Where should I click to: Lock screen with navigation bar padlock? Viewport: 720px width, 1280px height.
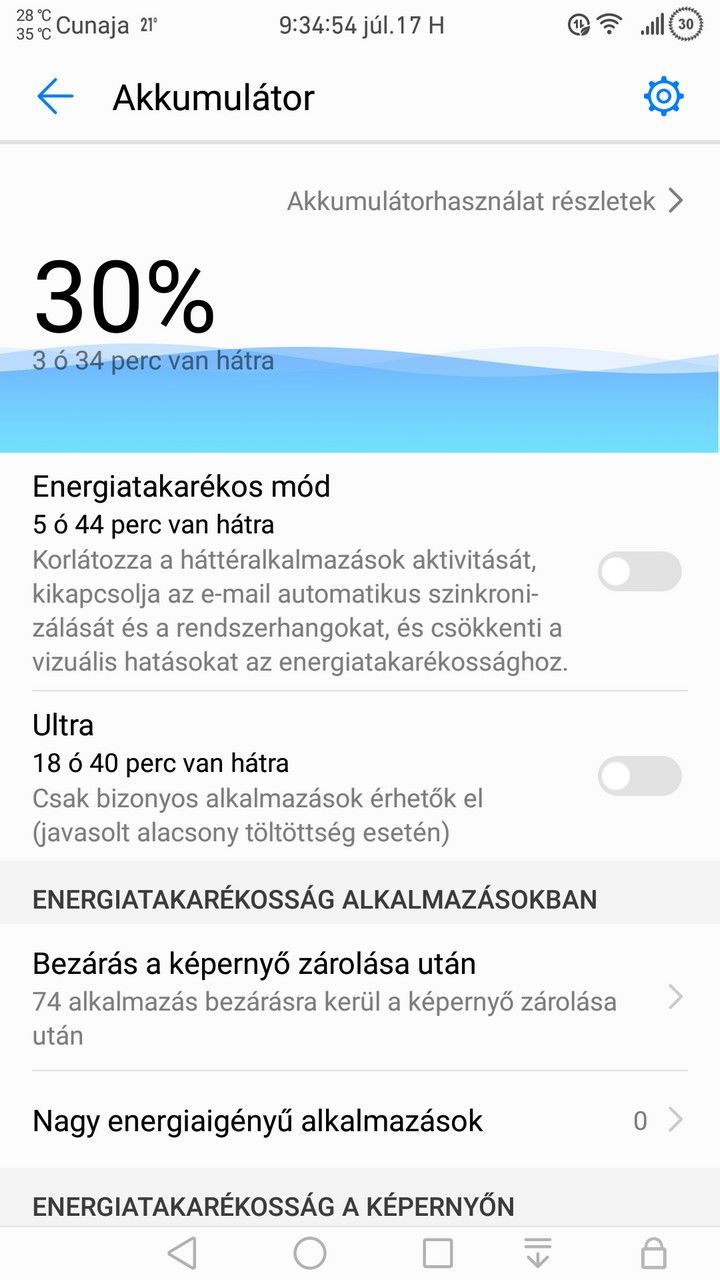coord(654,1253)
